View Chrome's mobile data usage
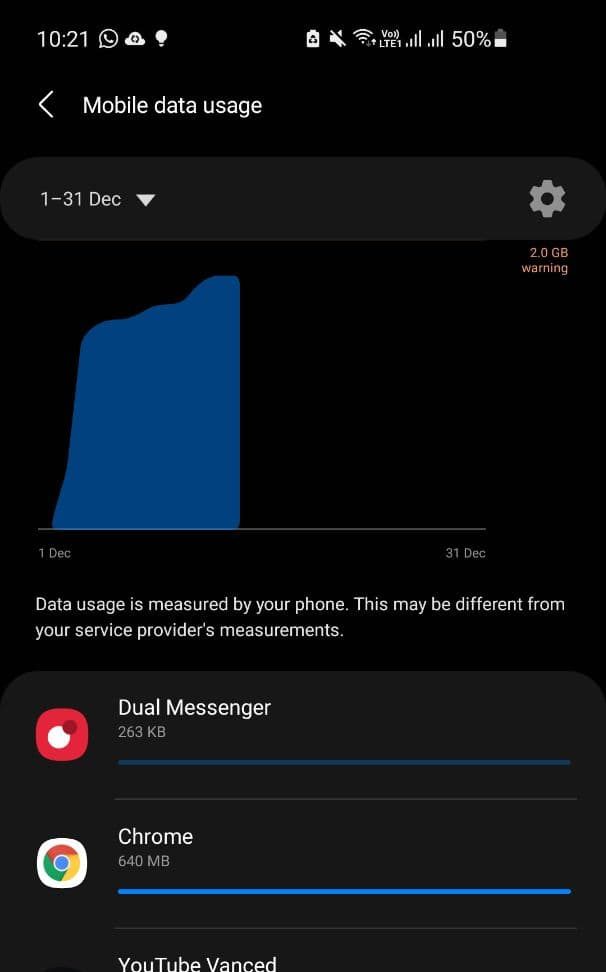The image size is (606, 972). pos(303,864)
